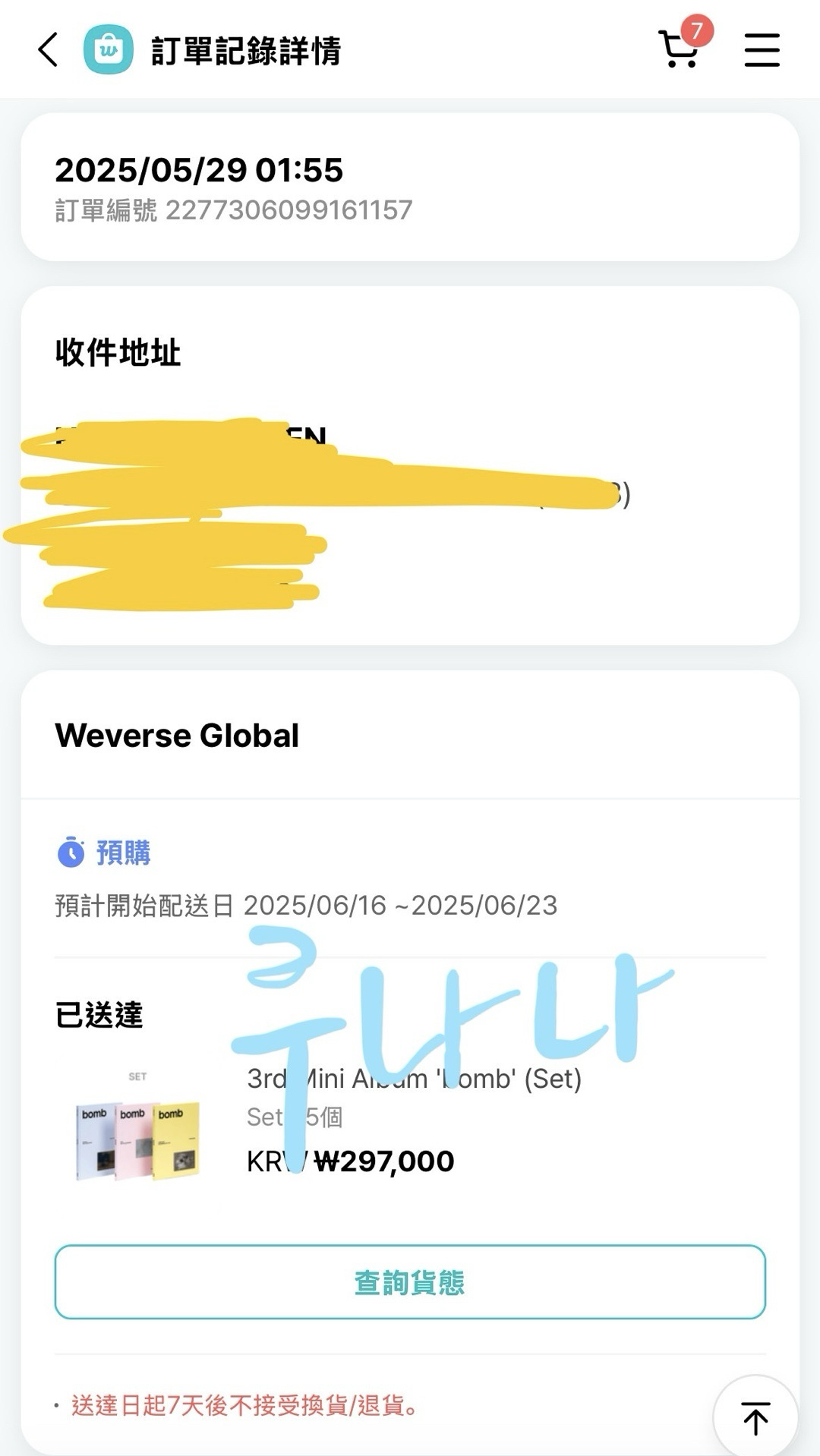Open the shopping cart
Image resolution: width=820 pixels, height=1456 pixels.
click(x=680, y=50)
